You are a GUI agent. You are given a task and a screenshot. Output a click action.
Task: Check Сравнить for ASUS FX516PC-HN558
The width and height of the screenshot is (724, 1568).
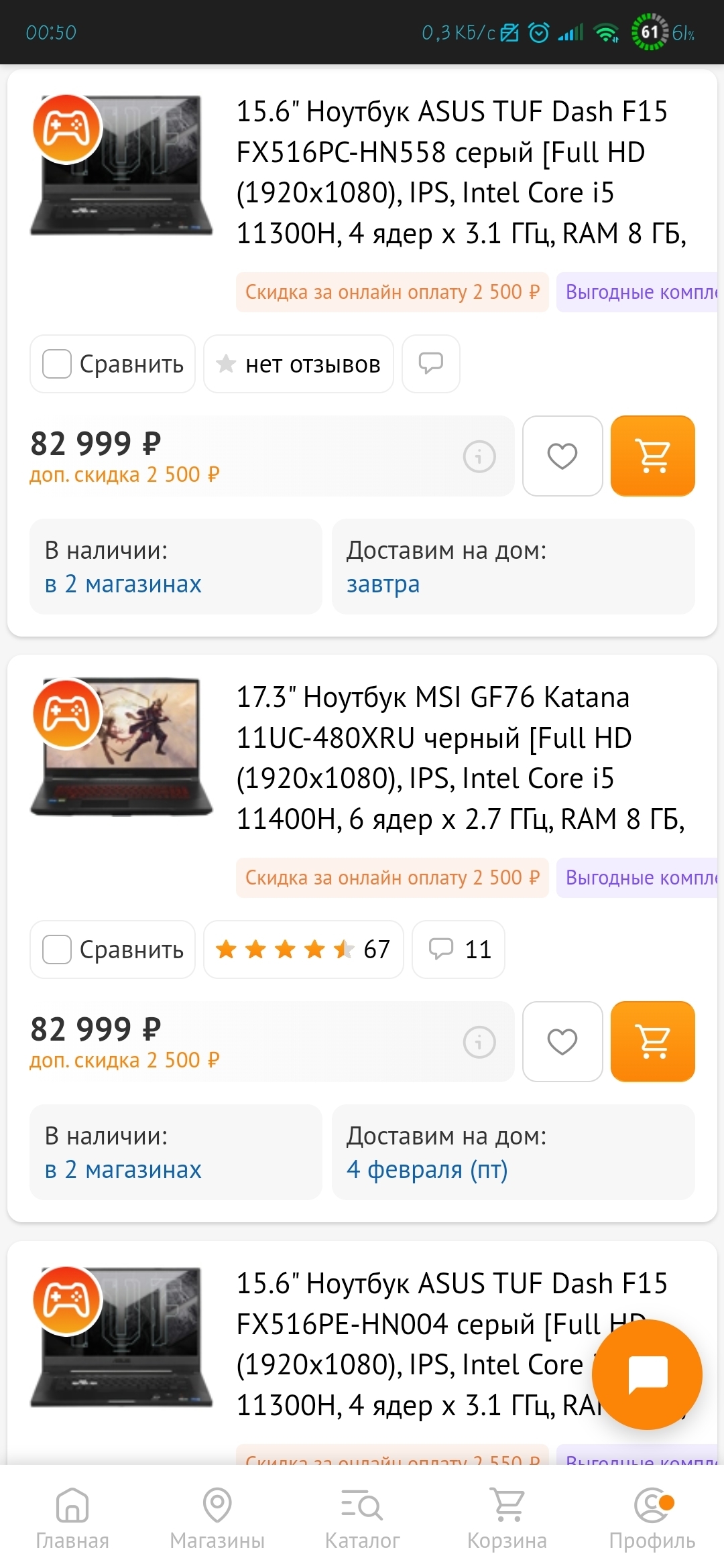[x=58, y=364]
